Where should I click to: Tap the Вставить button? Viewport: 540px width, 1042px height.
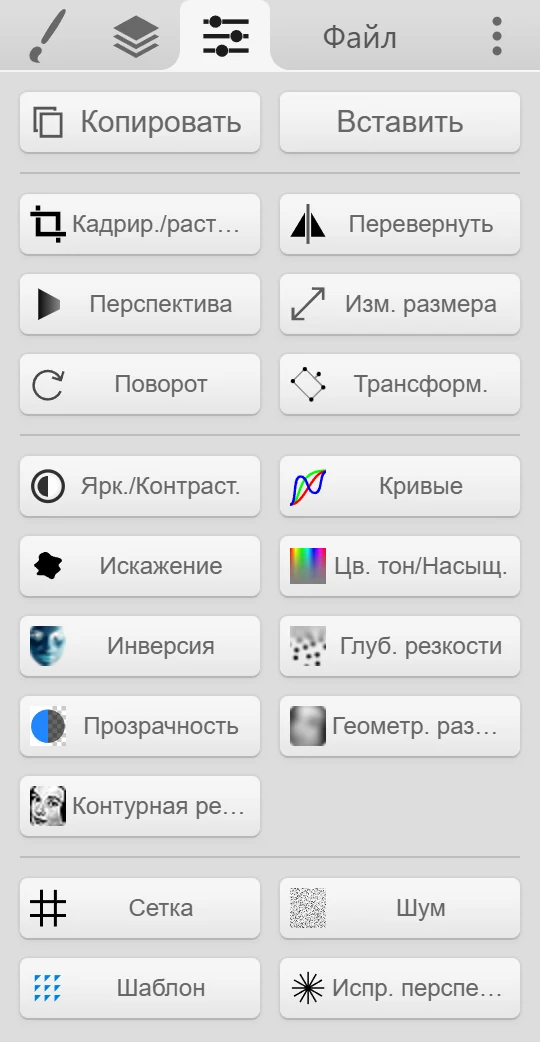click(400, 122)
